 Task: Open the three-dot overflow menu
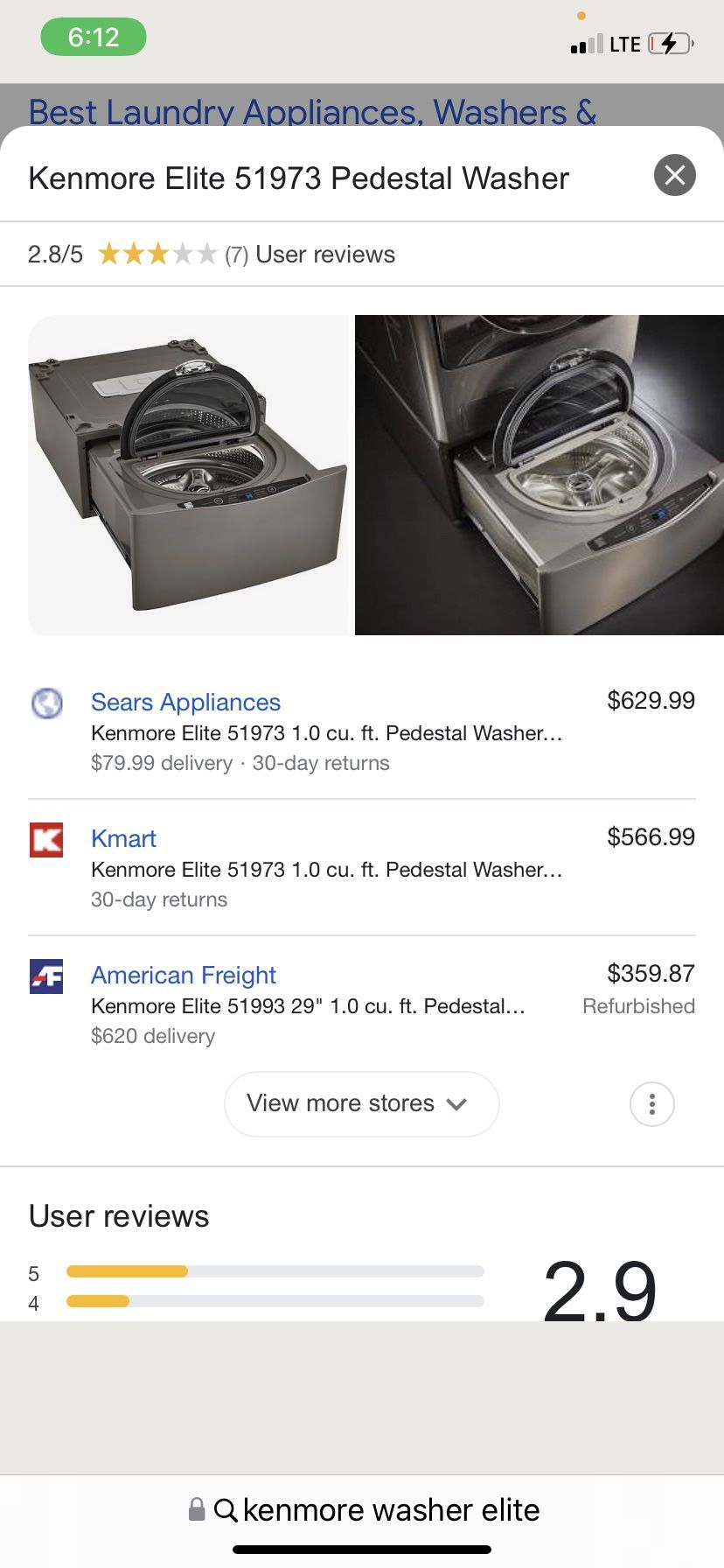click(652, 1104)
